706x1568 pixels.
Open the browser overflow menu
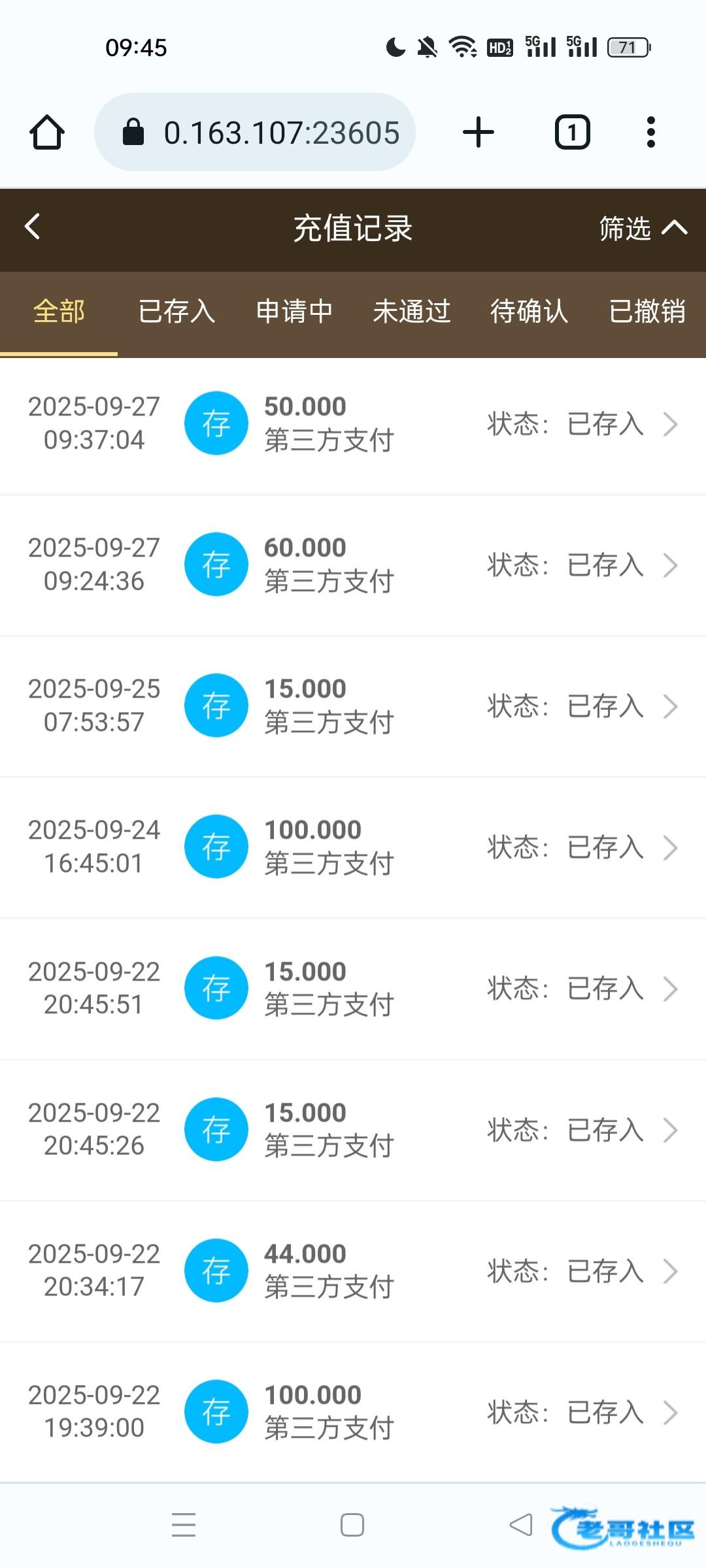pyautogui.click(x=650, y=133)
